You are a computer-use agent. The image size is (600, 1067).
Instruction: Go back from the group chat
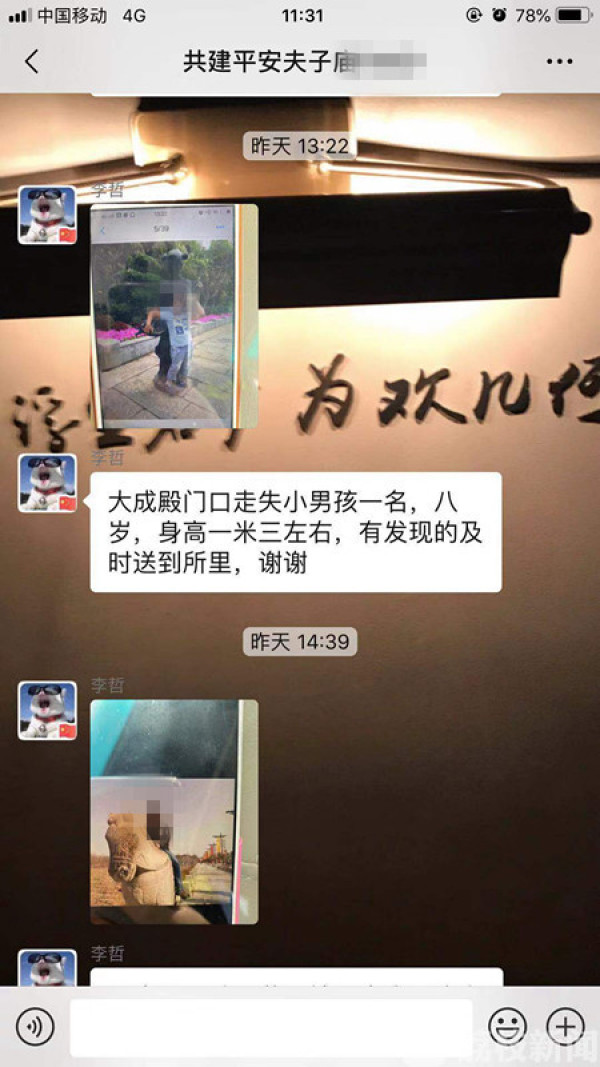32,62
